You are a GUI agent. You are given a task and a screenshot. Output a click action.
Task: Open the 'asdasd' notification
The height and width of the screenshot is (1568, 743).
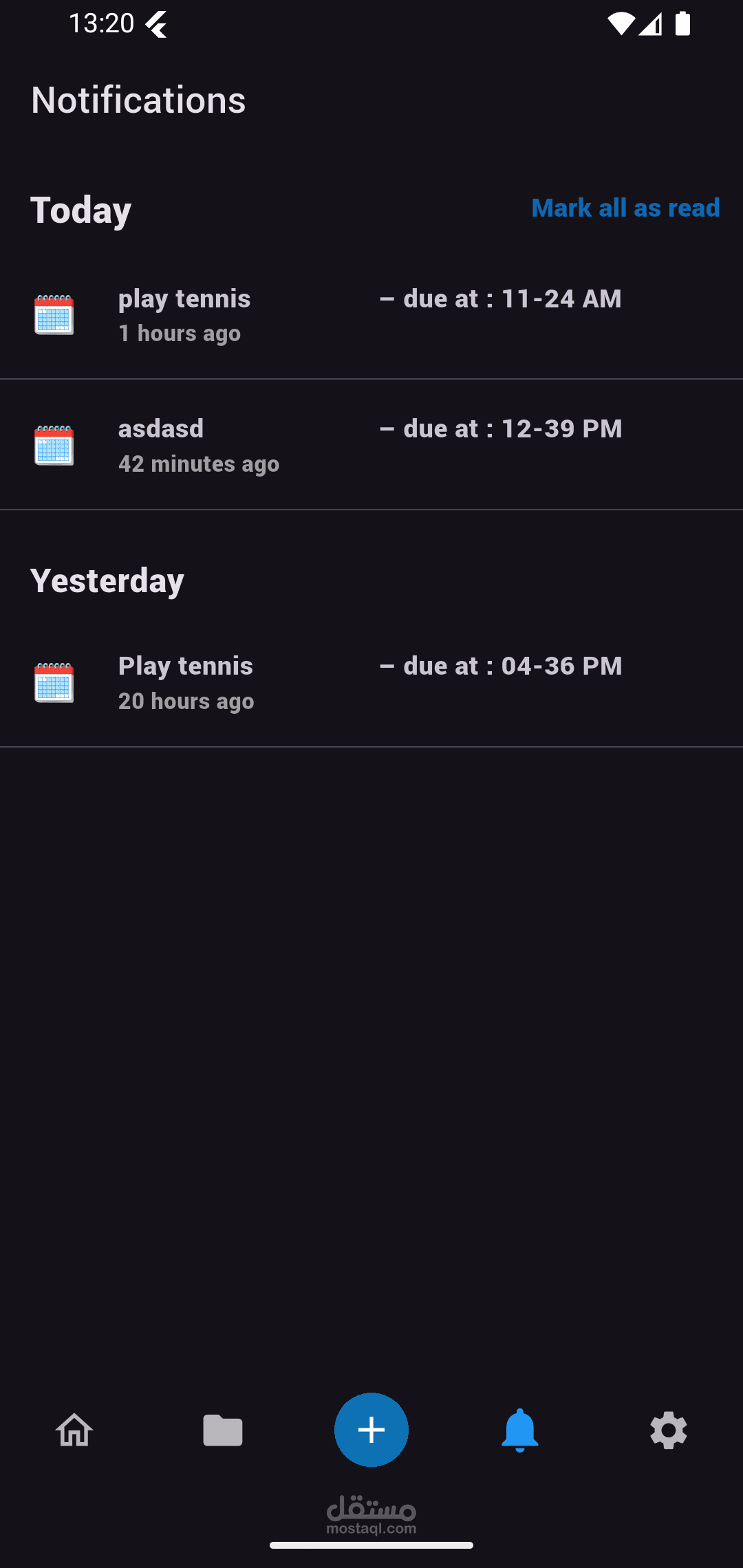coord(370,445)
